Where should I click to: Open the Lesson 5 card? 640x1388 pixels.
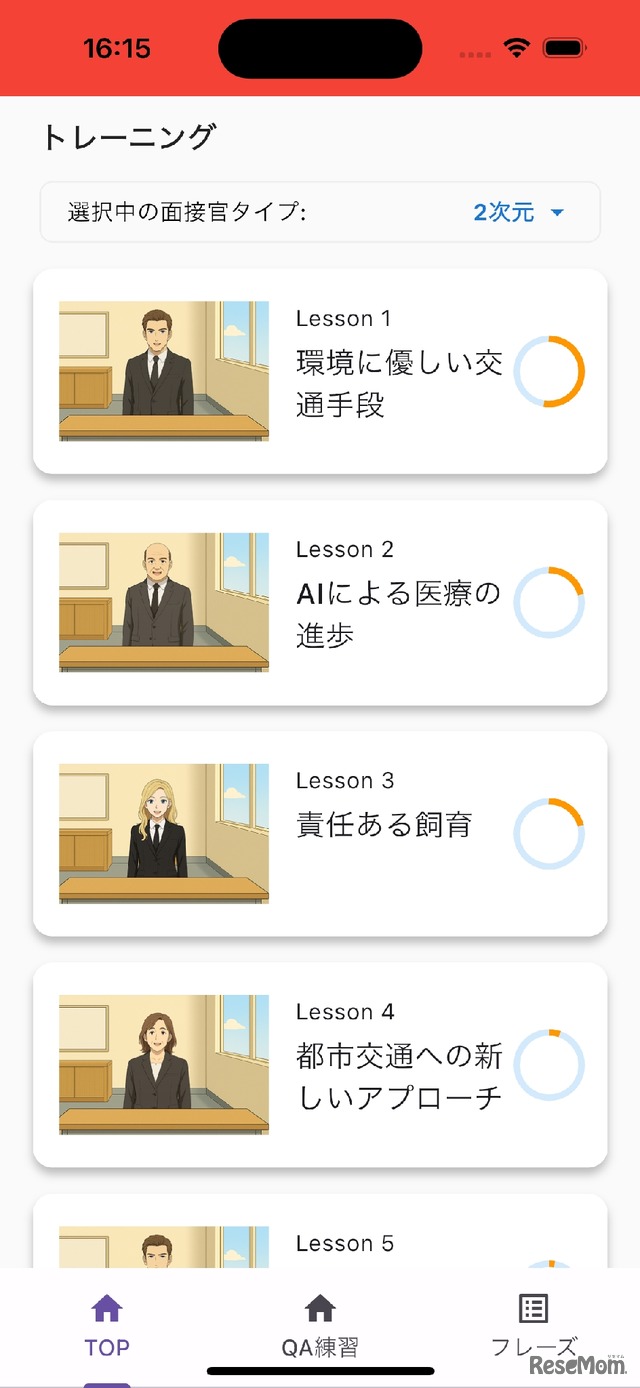click(320, 1240)
